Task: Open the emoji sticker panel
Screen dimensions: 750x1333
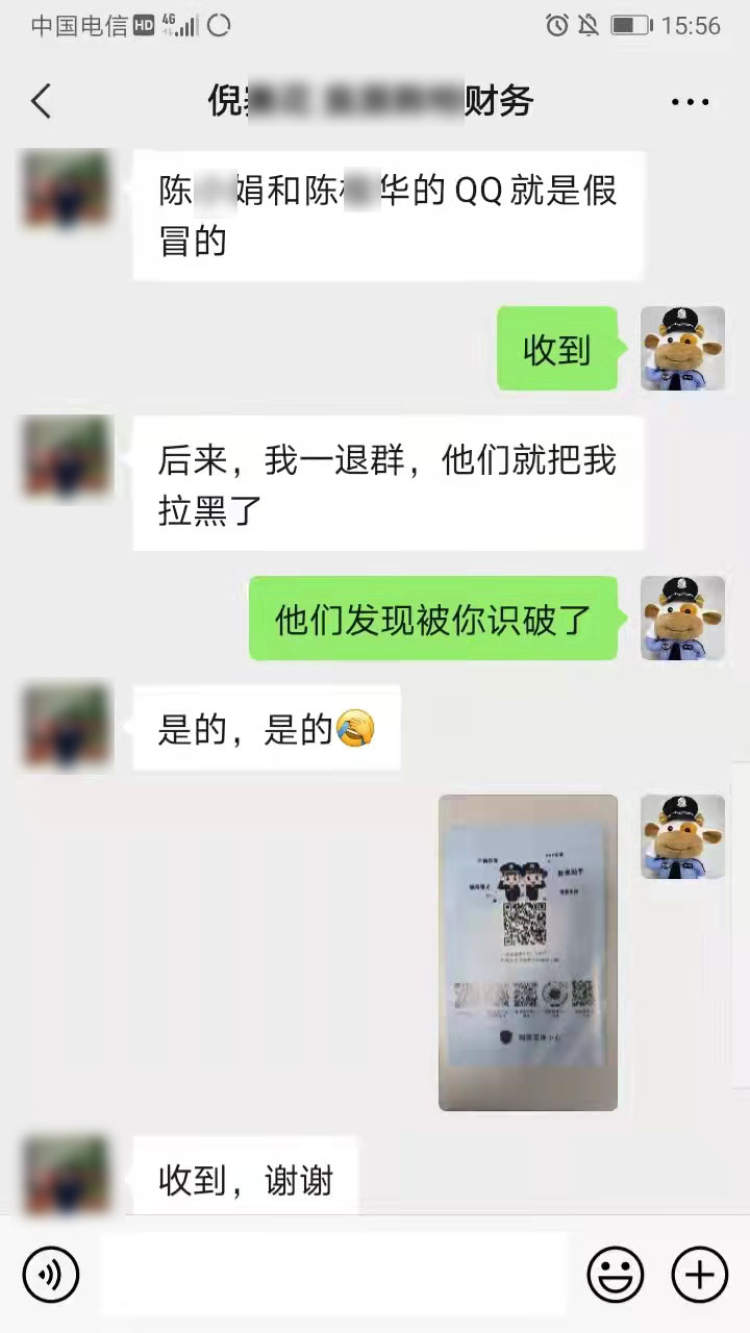Action: 614,1274
